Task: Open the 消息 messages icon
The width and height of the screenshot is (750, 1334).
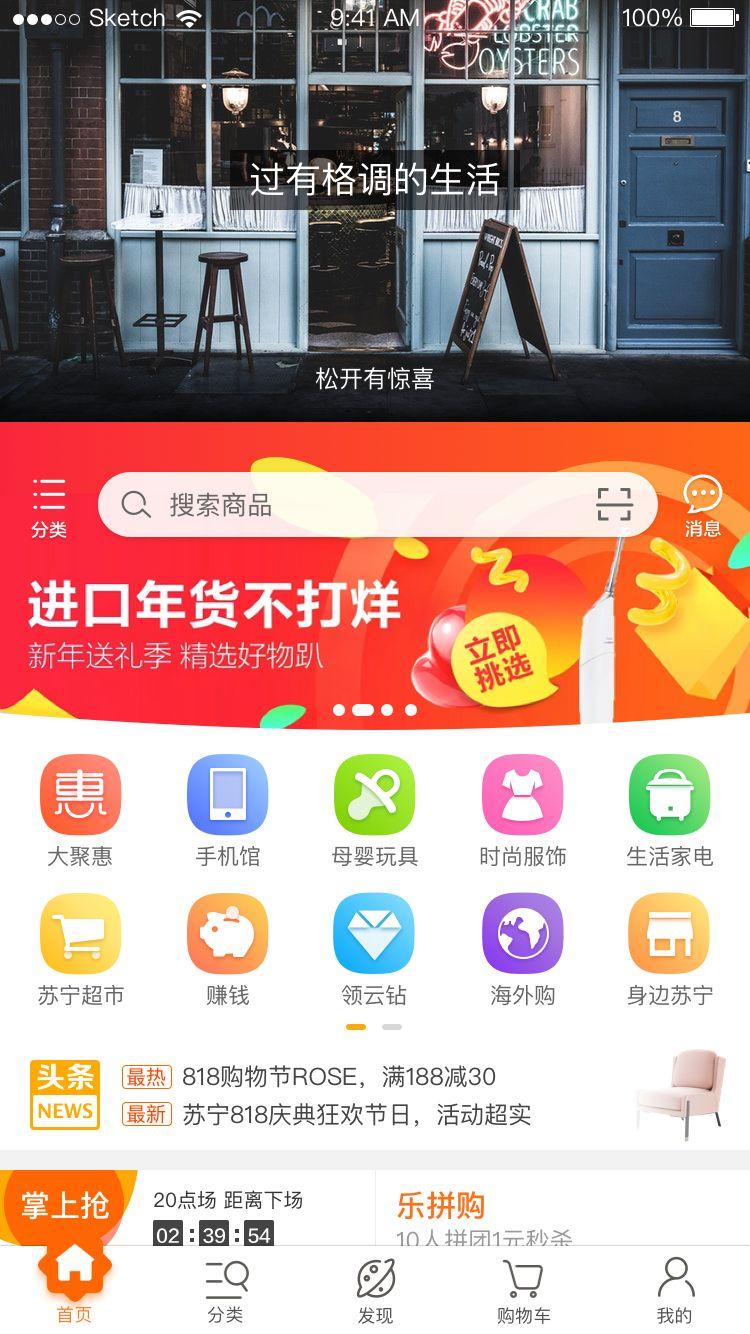Action: (x=702, y=506)
